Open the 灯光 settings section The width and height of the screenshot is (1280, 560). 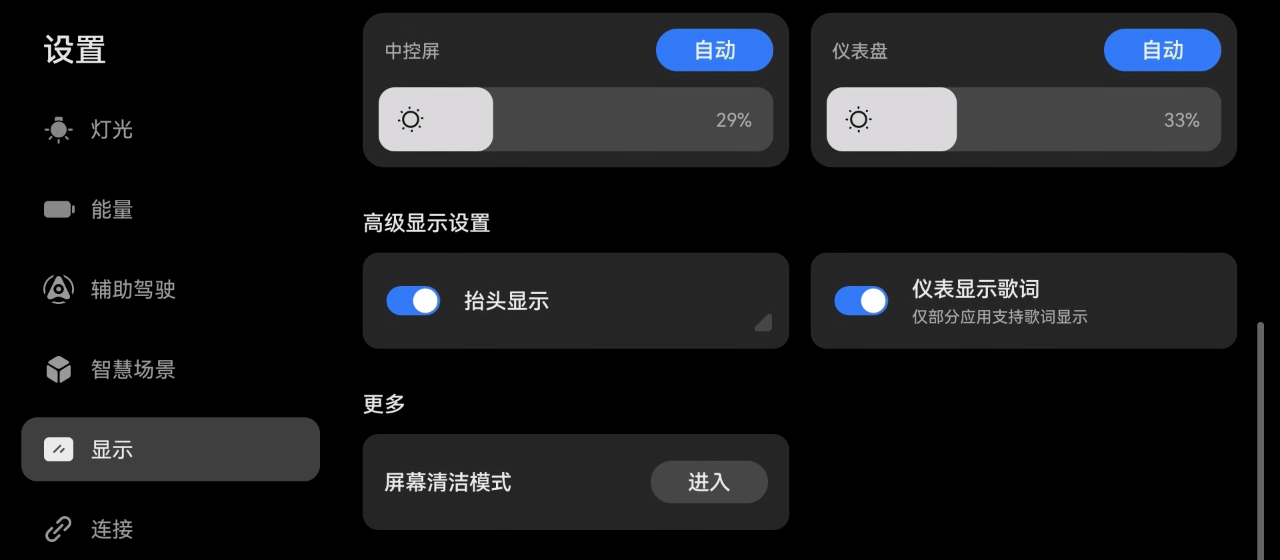(110, 130)
